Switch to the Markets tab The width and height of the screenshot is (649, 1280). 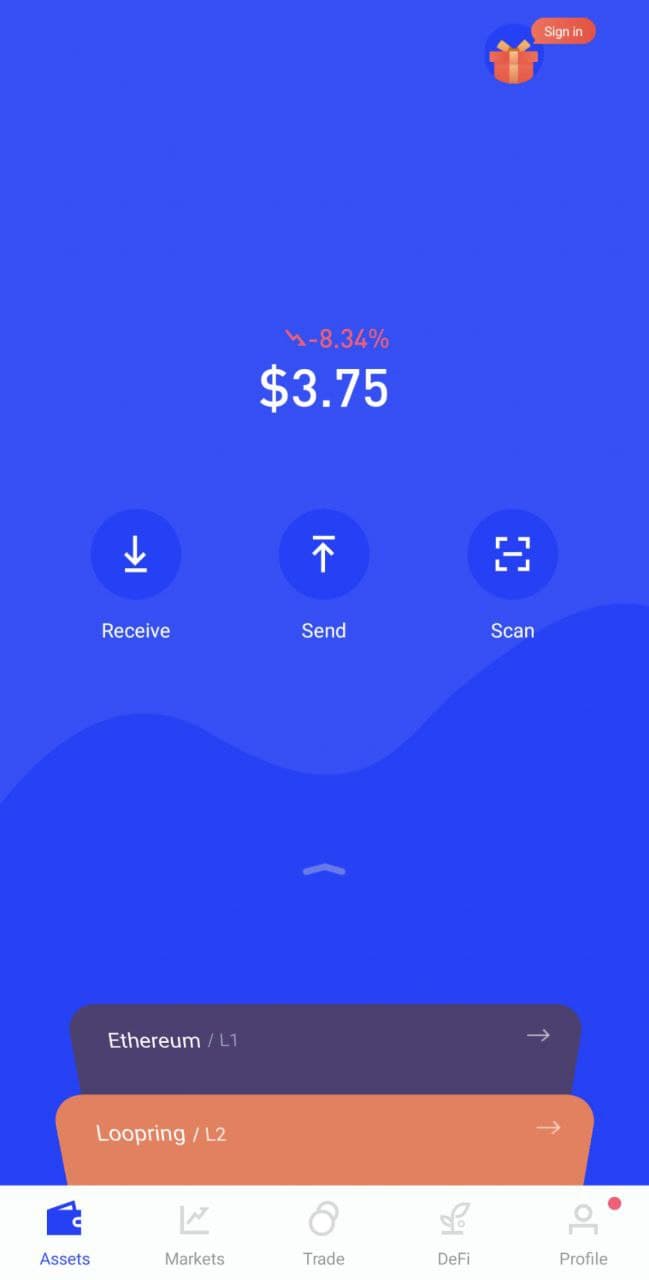(194, 1234)
